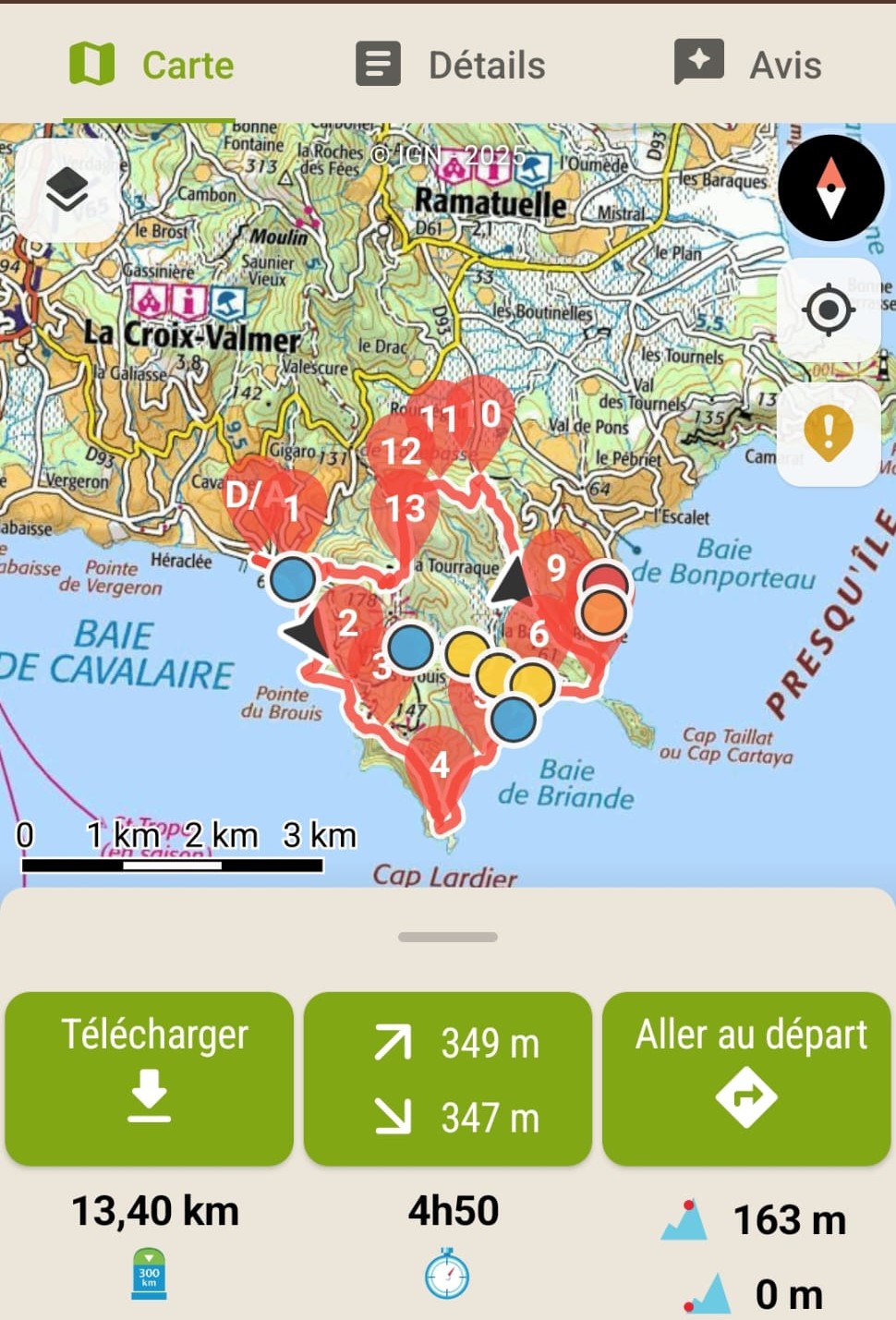Viewport: 896px width, 1320px height.
Task: Switch to the Détails tab
Action: pyautogui.click(x=451, y=65)
